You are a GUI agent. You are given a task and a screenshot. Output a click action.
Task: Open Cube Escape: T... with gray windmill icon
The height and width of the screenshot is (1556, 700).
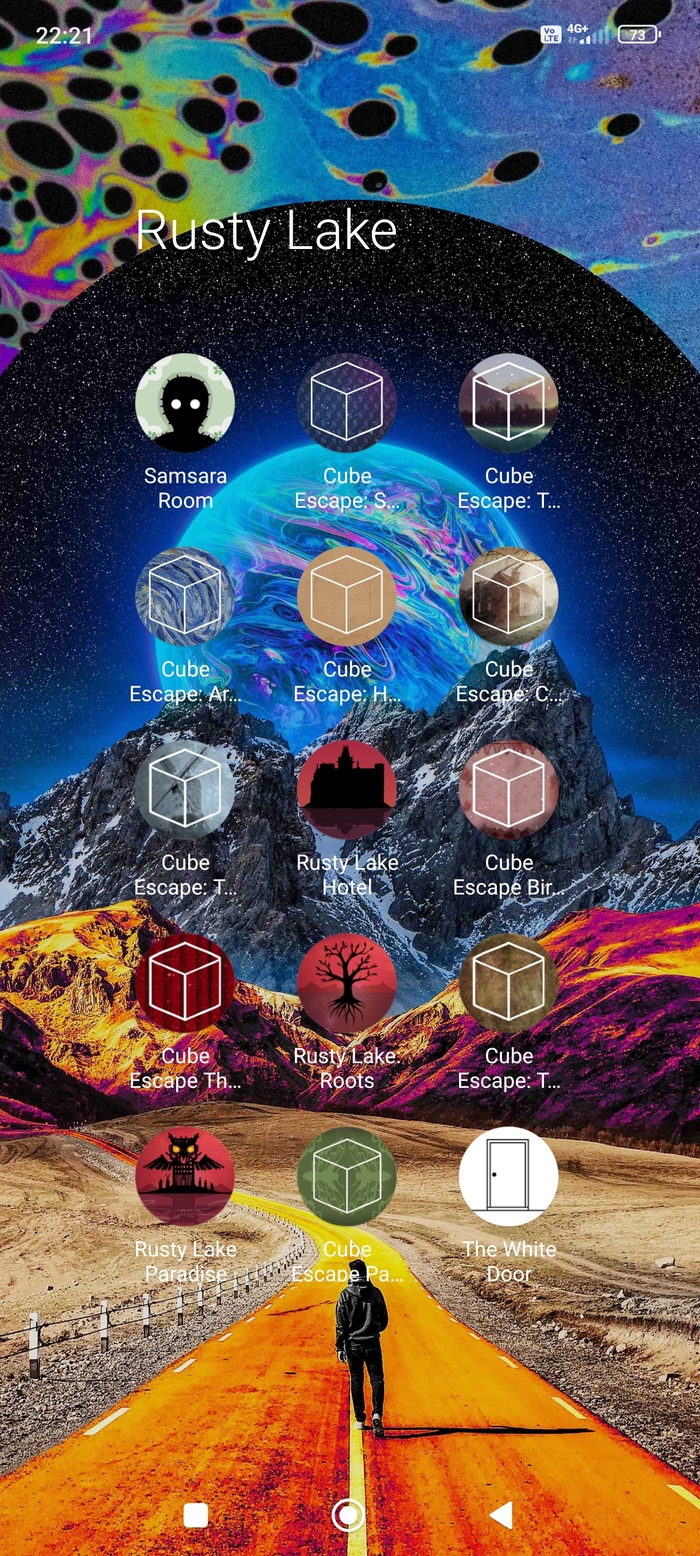tap(185, 790)
